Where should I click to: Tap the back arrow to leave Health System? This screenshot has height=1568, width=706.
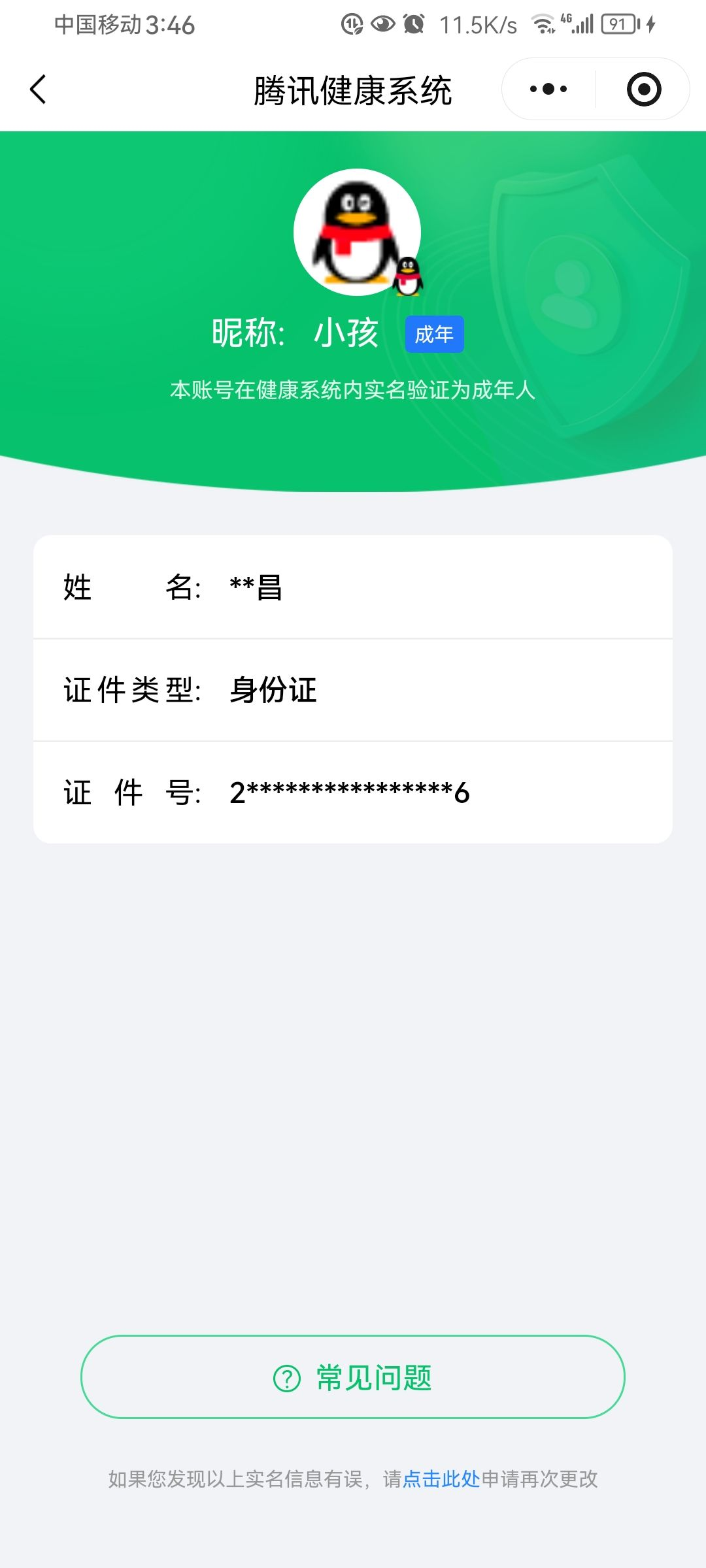click(x=37, y=90)
